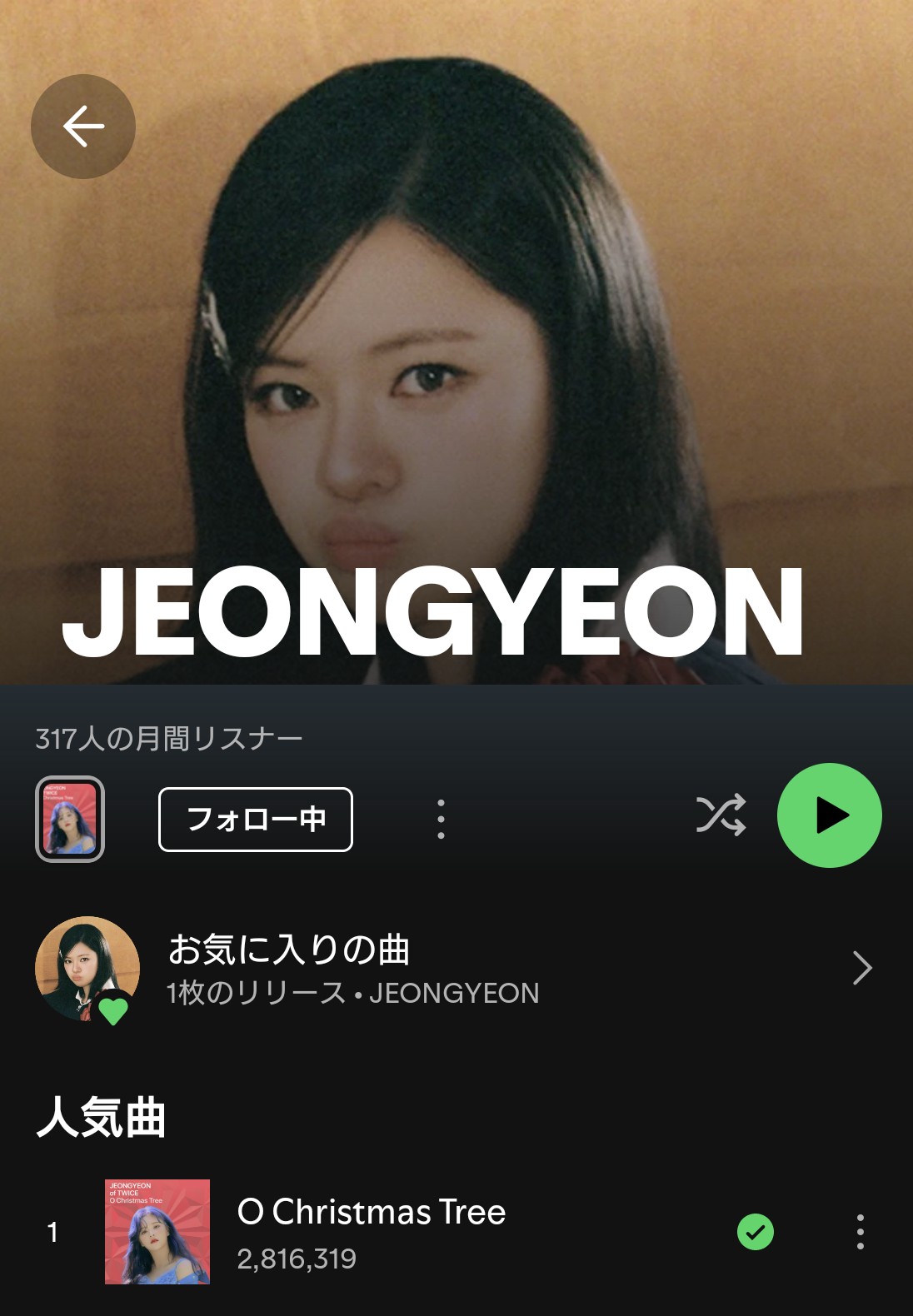Select the pinned release thumbnail near follow button
The image size is (913, 1316).
coord(71,817)
